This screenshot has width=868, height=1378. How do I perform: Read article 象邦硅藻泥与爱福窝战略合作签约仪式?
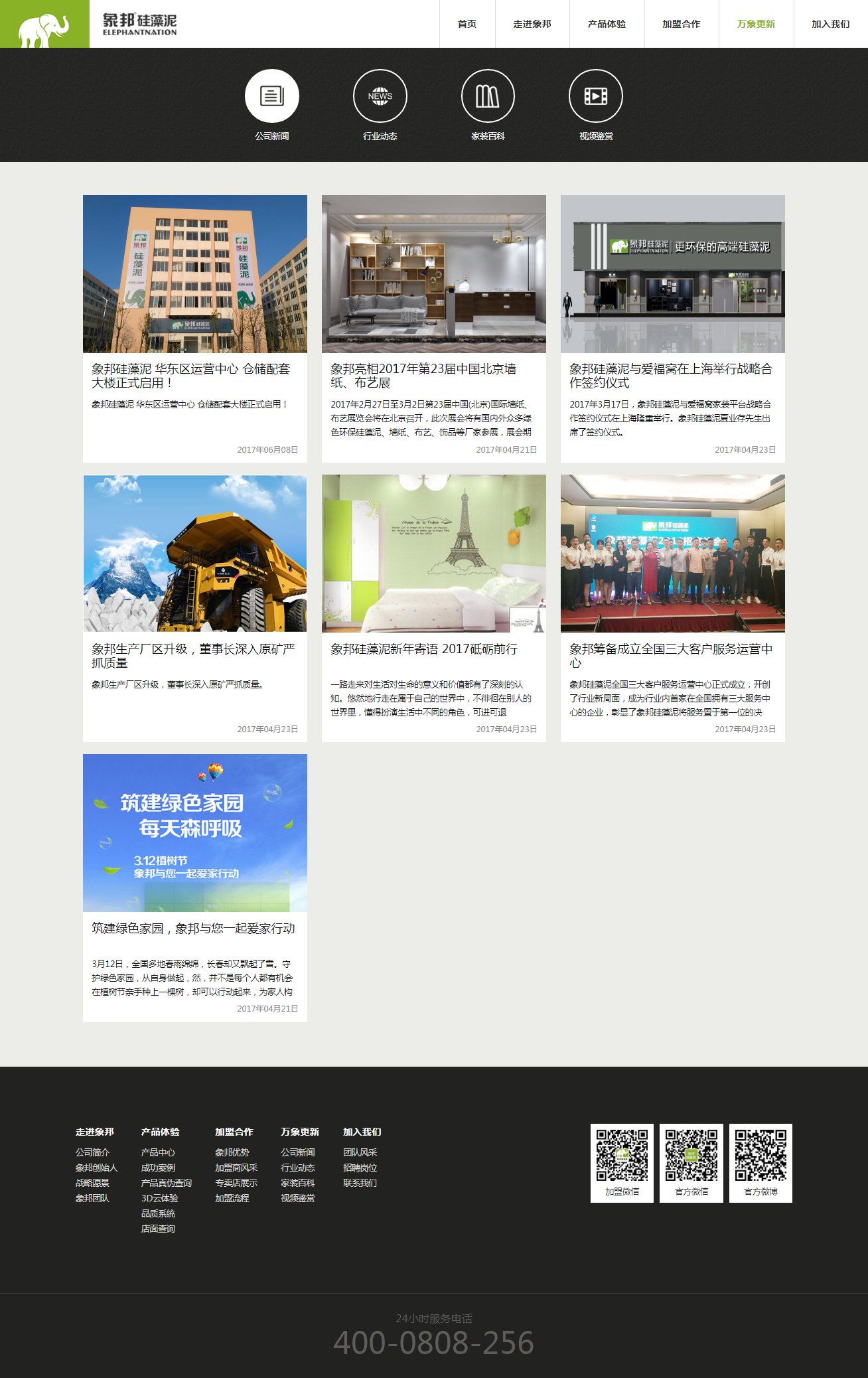click(670, 376)
